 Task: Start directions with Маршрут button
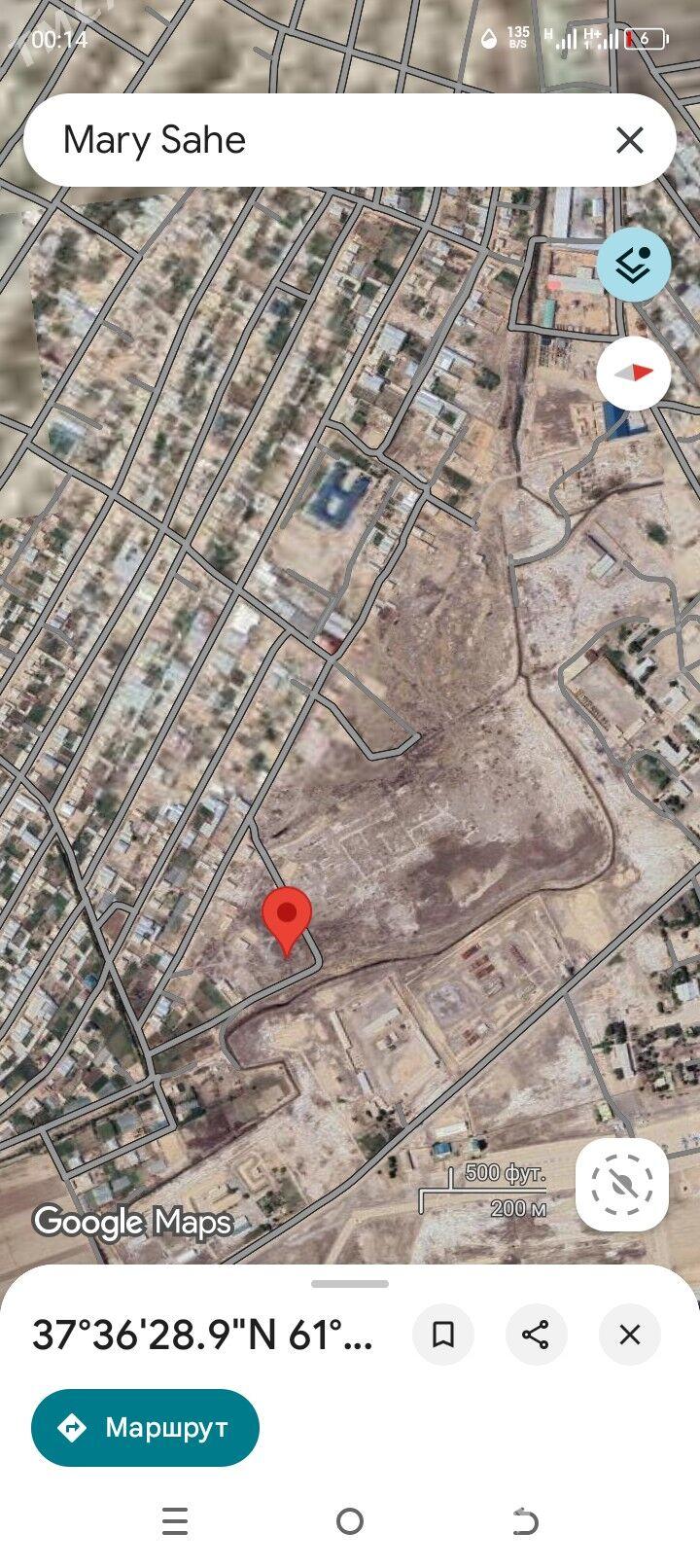click(146, 1427)
